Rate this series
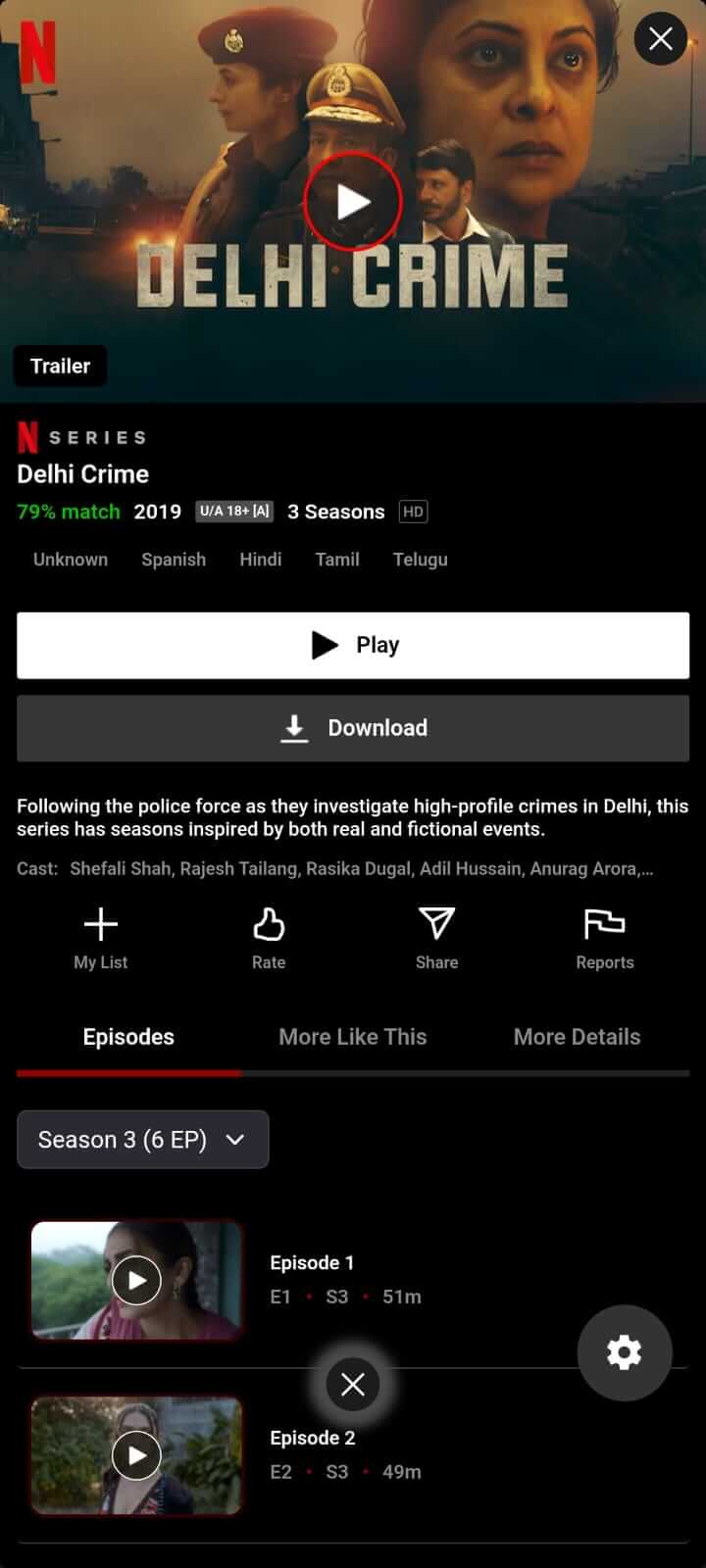This screenshot has width=706, height=1568. click(x=269, y=938)
